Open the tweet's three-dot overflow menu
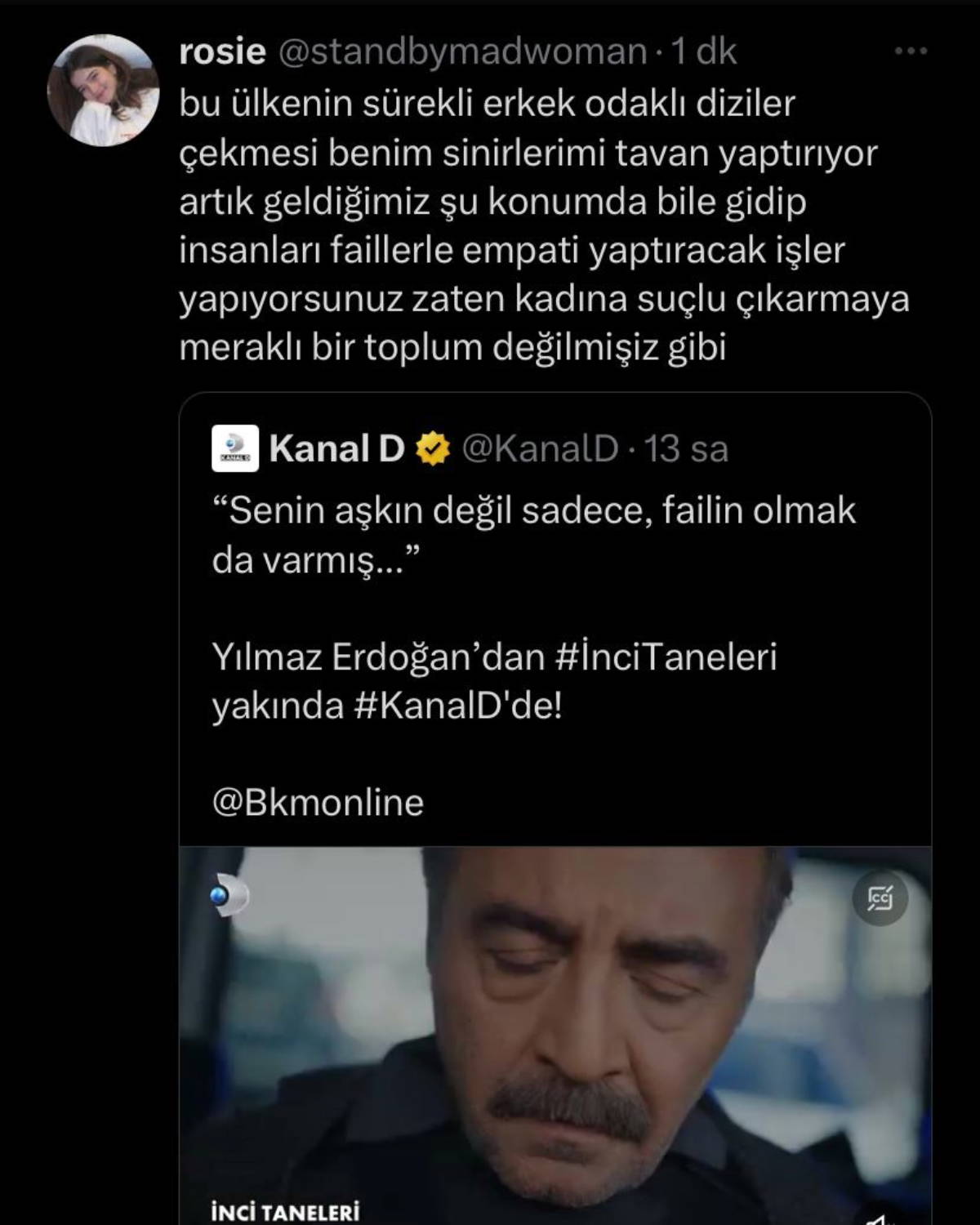 (911, 51)
